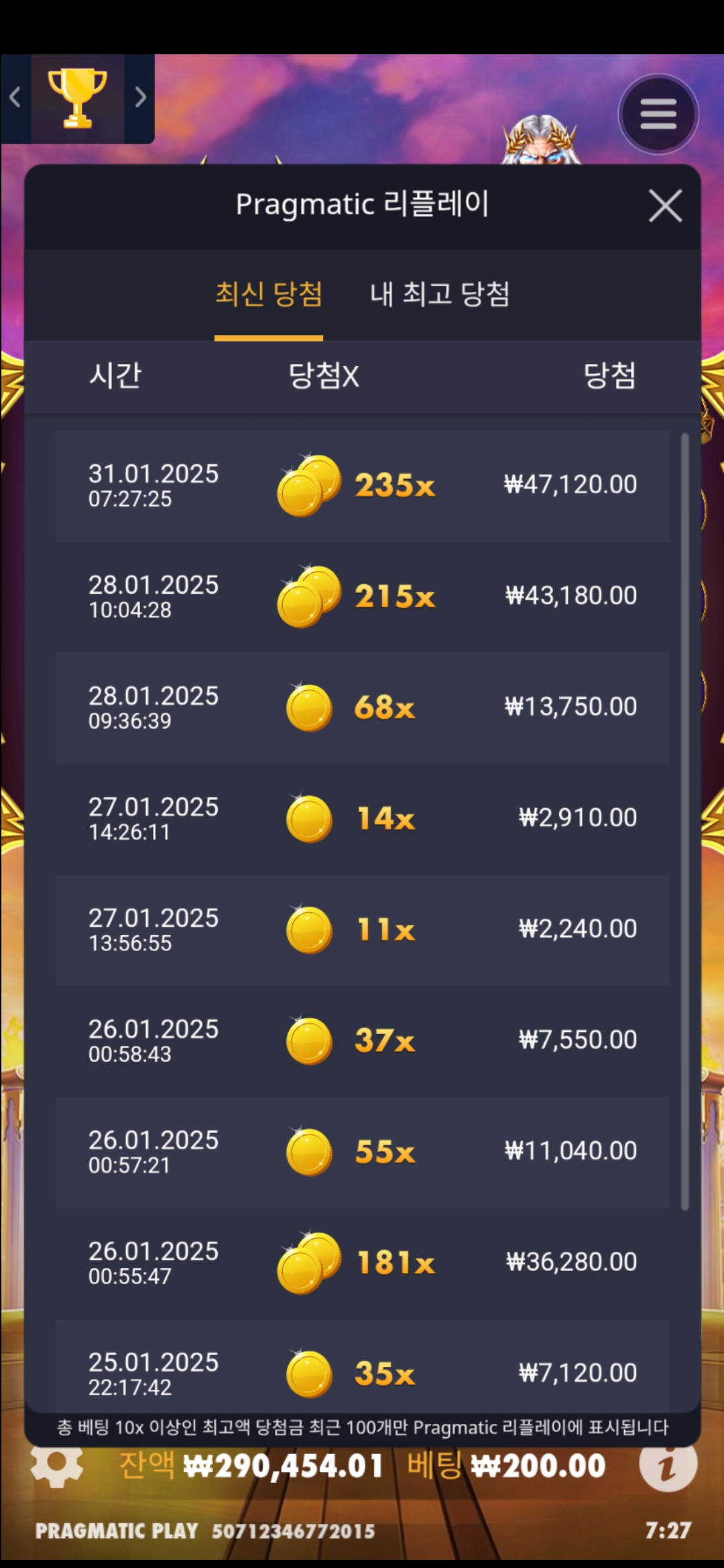Play back the 37x win
Screen dimensions: 724x1568
pyautogui.click(x=362, y=1041)
